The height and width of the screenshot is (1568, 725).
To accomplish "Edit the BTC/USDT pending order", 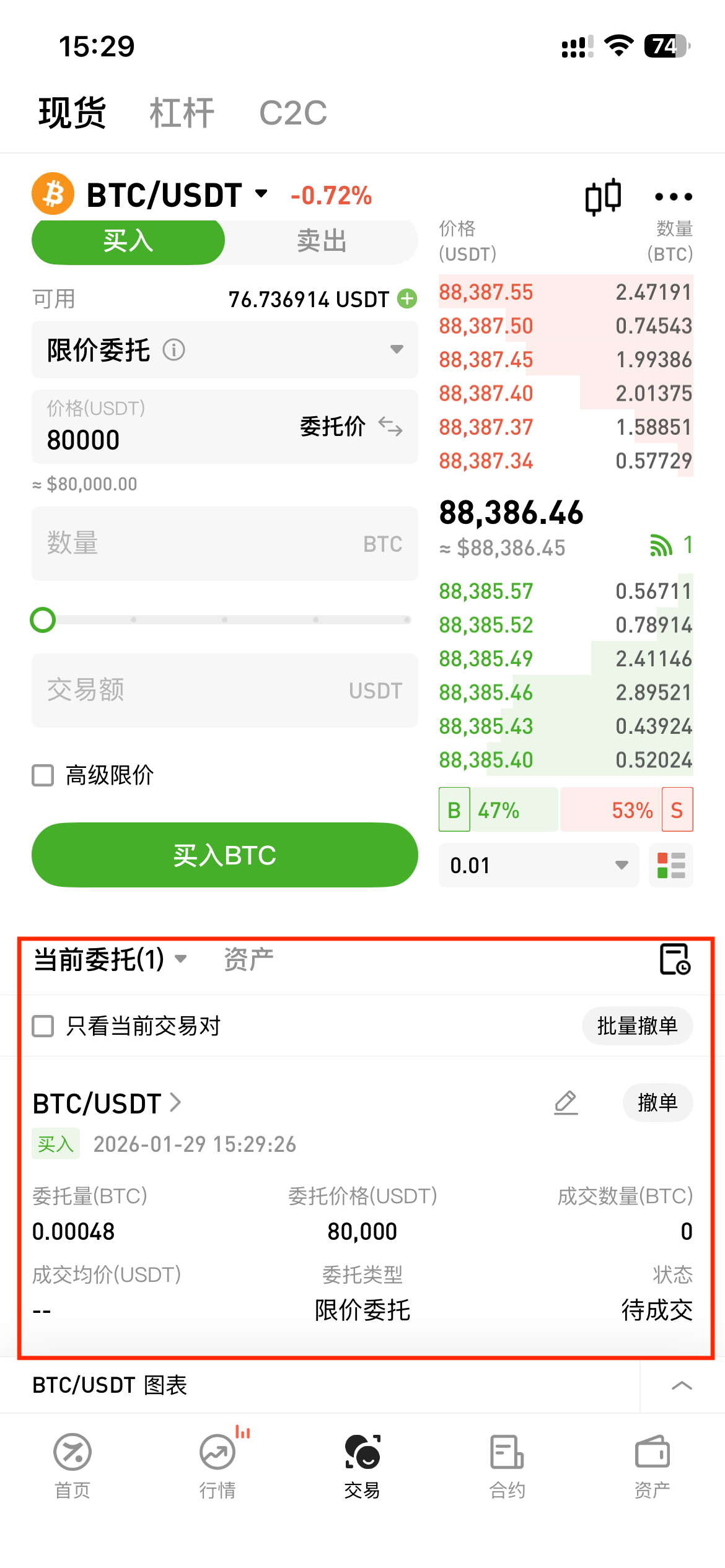I will tap(566, 1103).
